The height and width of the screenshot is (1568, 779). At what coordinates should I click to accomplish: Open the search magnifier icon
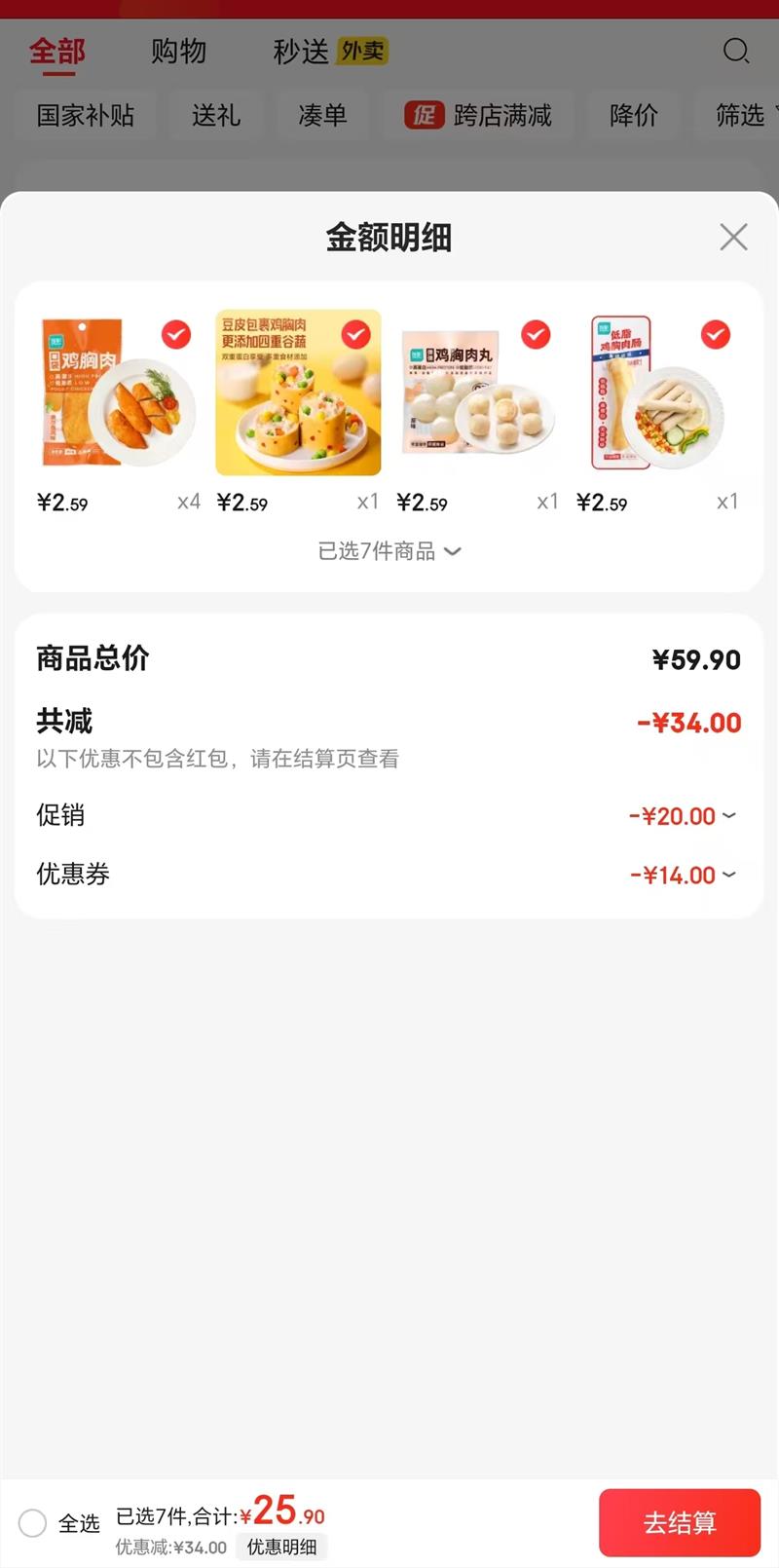(x=736, y=51)
